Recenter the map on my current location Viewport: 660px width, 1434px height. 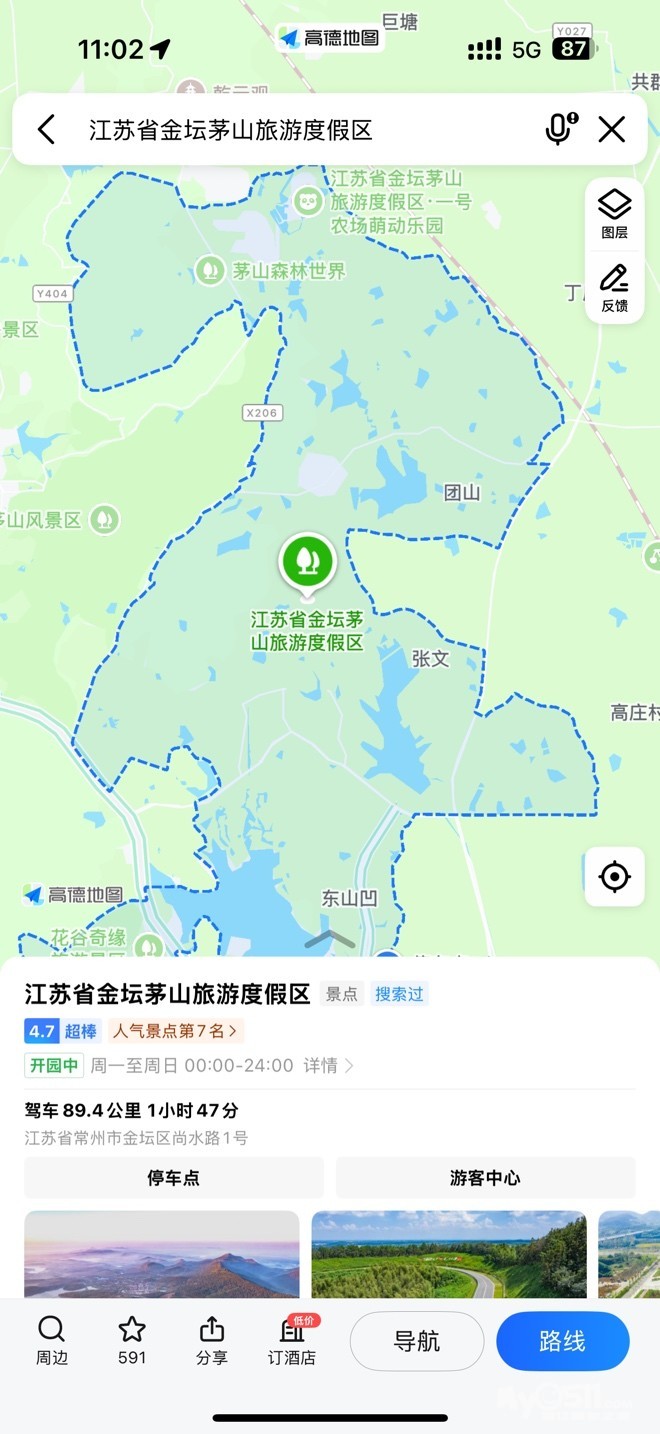[x=614, y=877]
